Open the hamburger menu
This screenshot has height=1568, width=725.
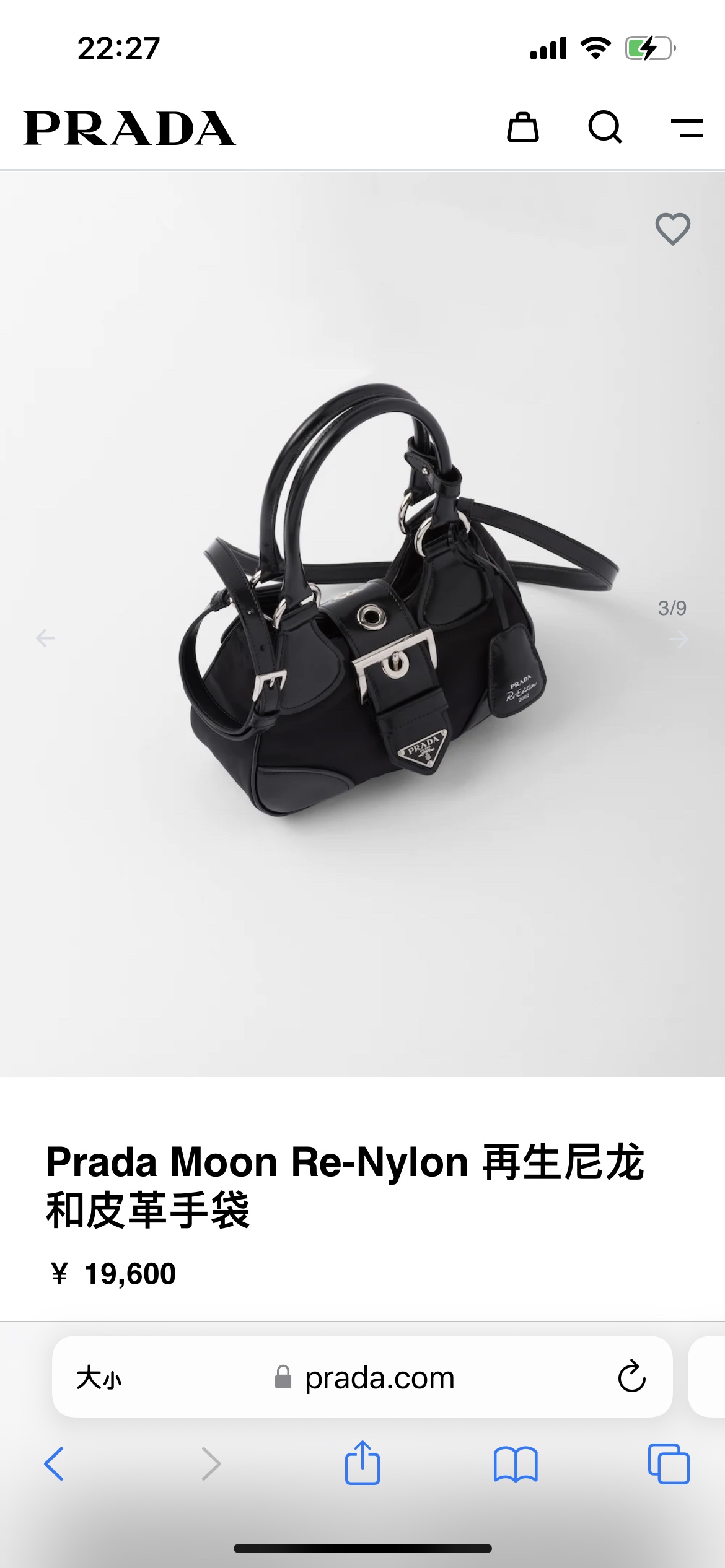687,128
